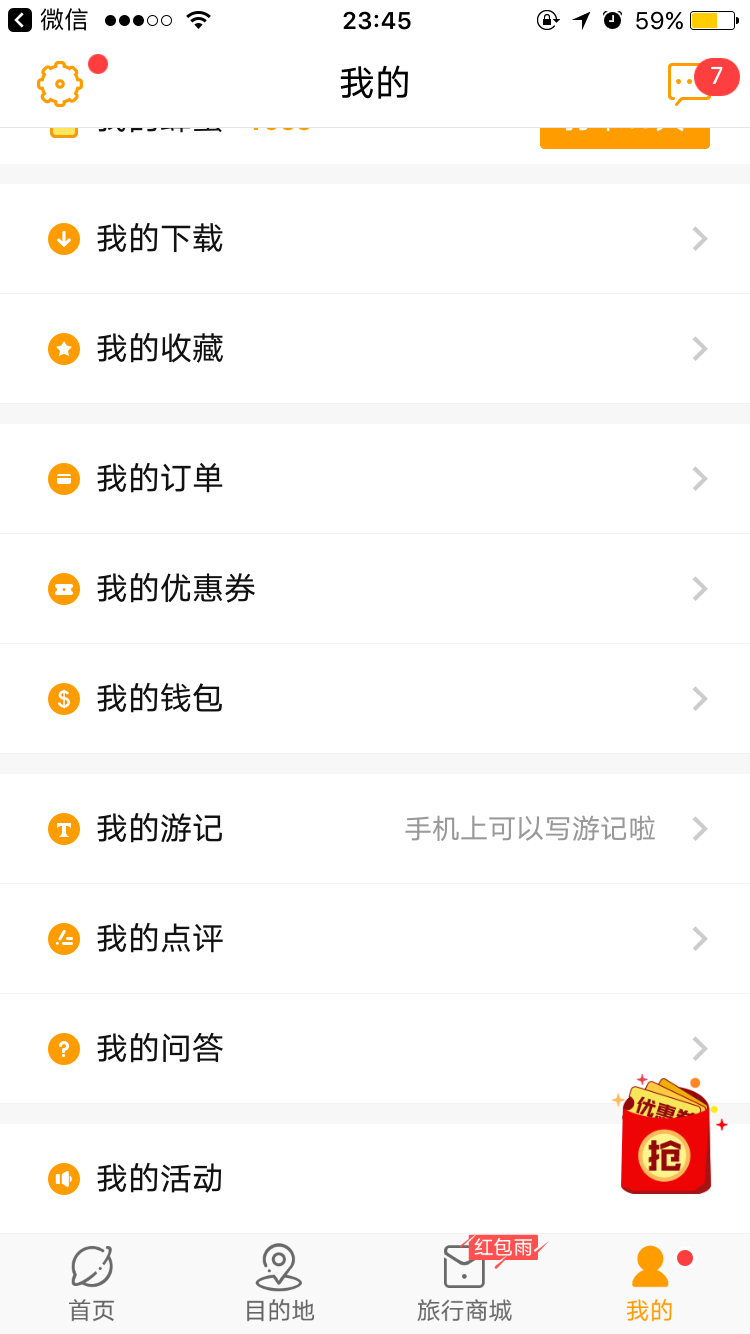This screenshot has width=750, height=1334.
Task: Open 我的游记 using its right arrow
Action: [x=699, y=828]
